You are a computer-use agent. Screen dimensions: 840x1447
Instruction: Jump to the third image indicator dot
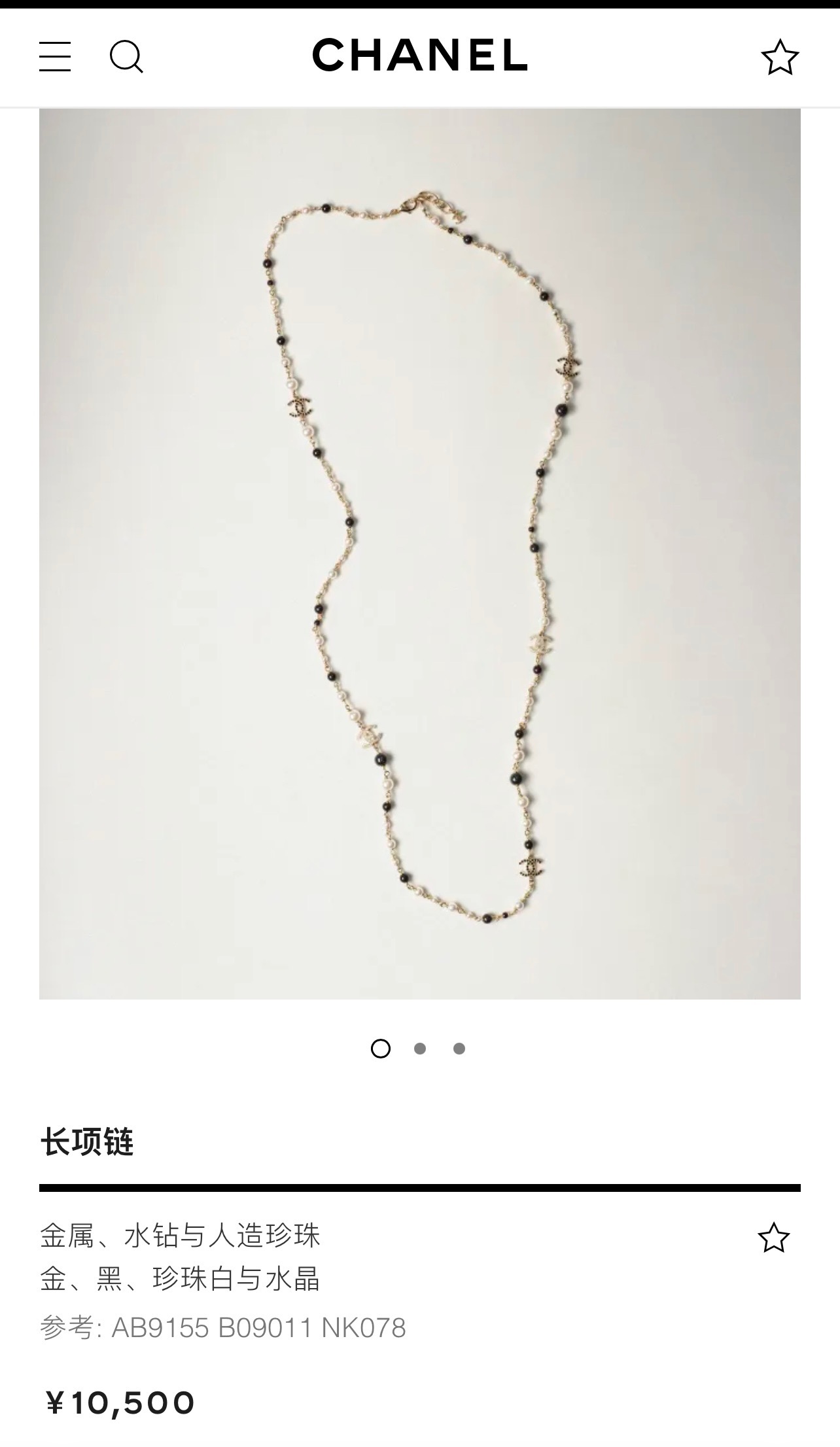click(x=459, y=1049)
